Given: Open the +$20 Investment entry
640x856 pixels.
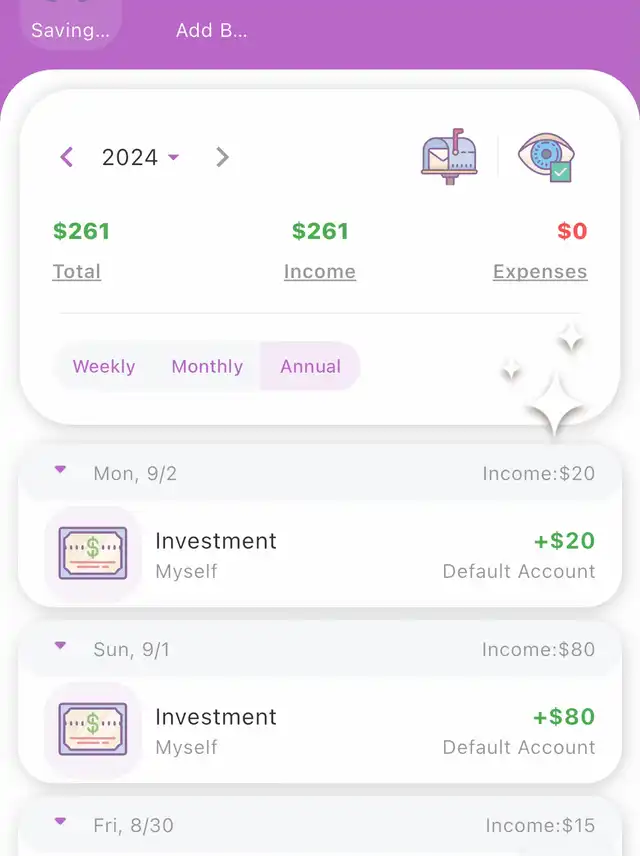Looking at the screenshot, I should 320,555.
